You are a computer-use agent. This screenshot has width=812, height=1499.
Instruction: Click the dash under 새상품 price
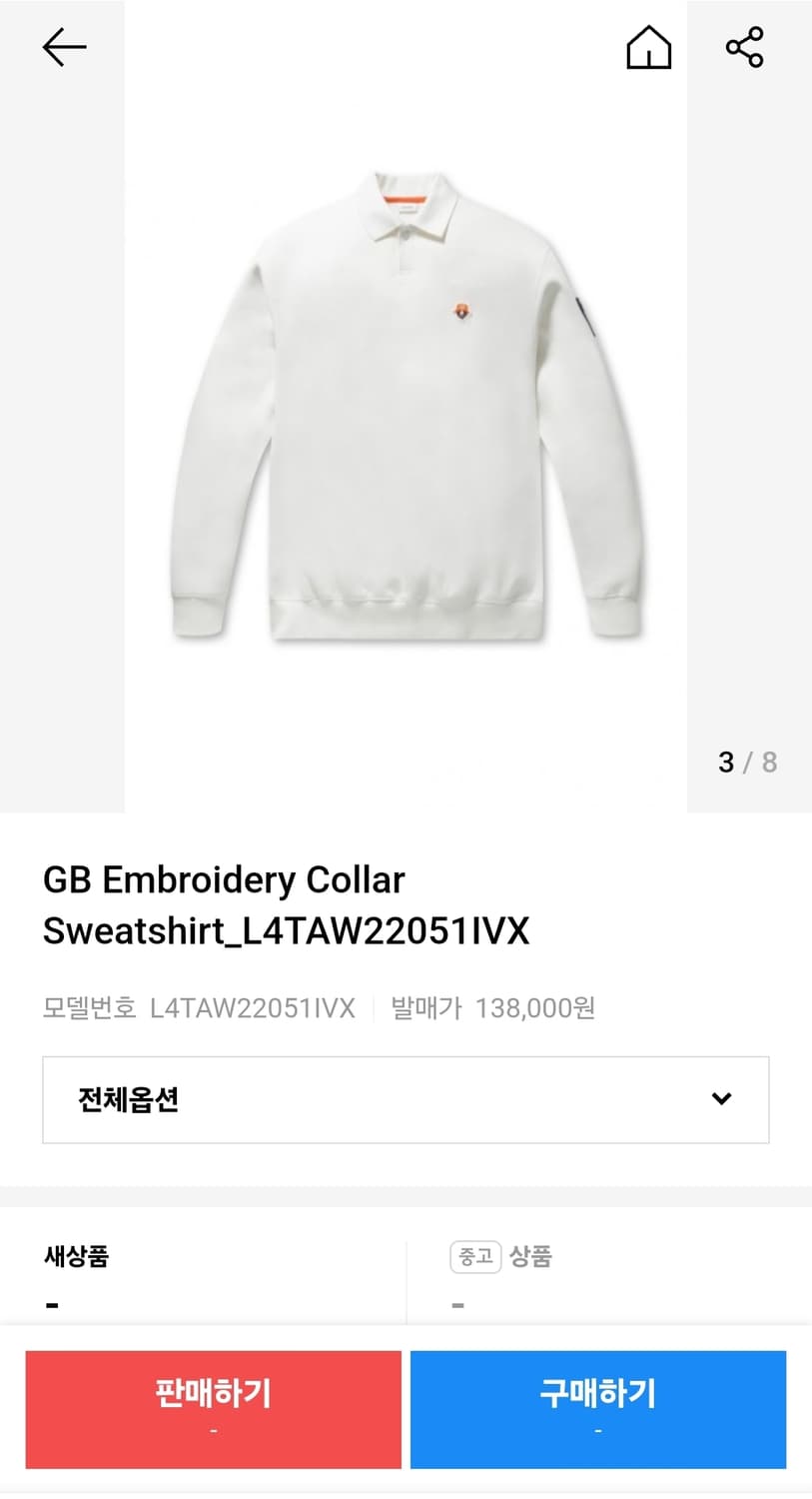[x=46, y=1301]
